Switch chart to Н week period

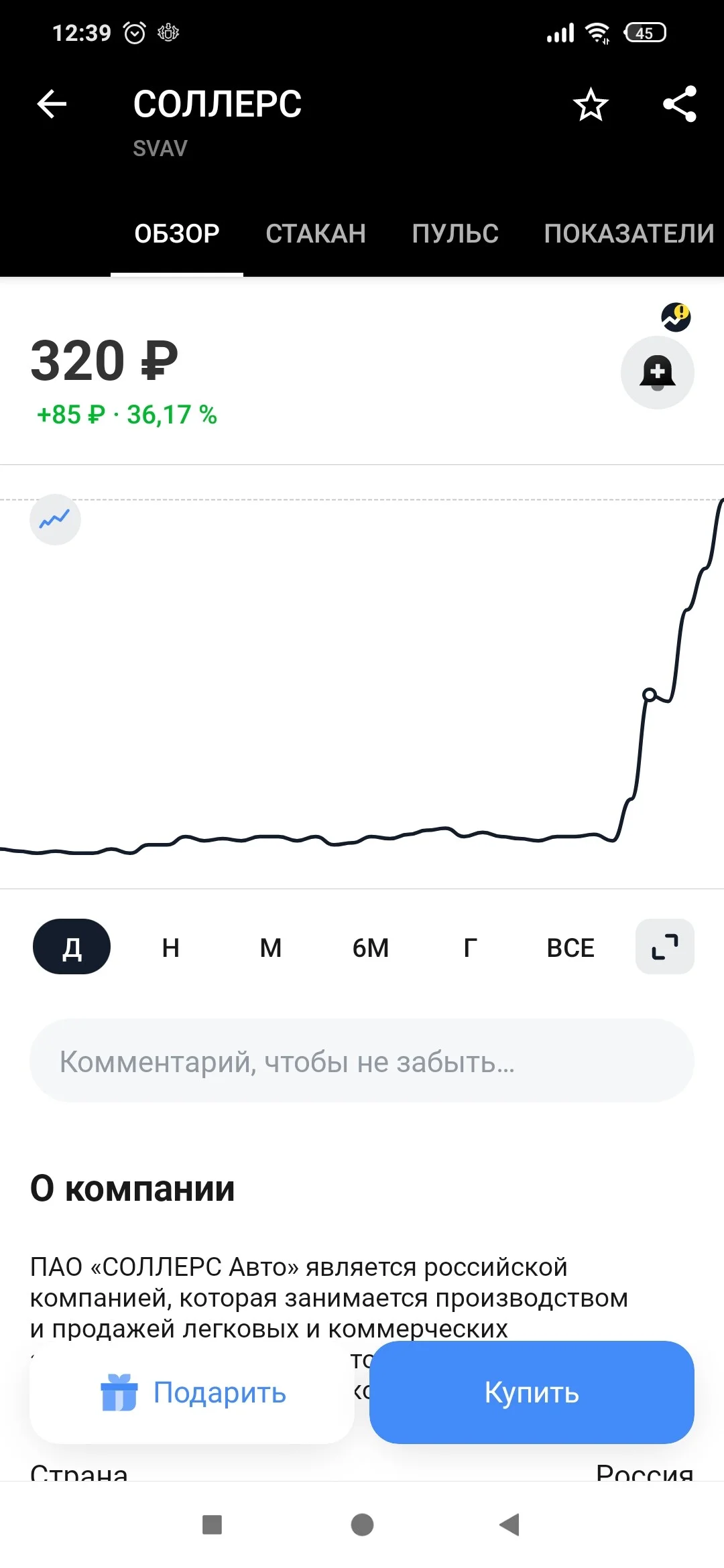[171, 948]
